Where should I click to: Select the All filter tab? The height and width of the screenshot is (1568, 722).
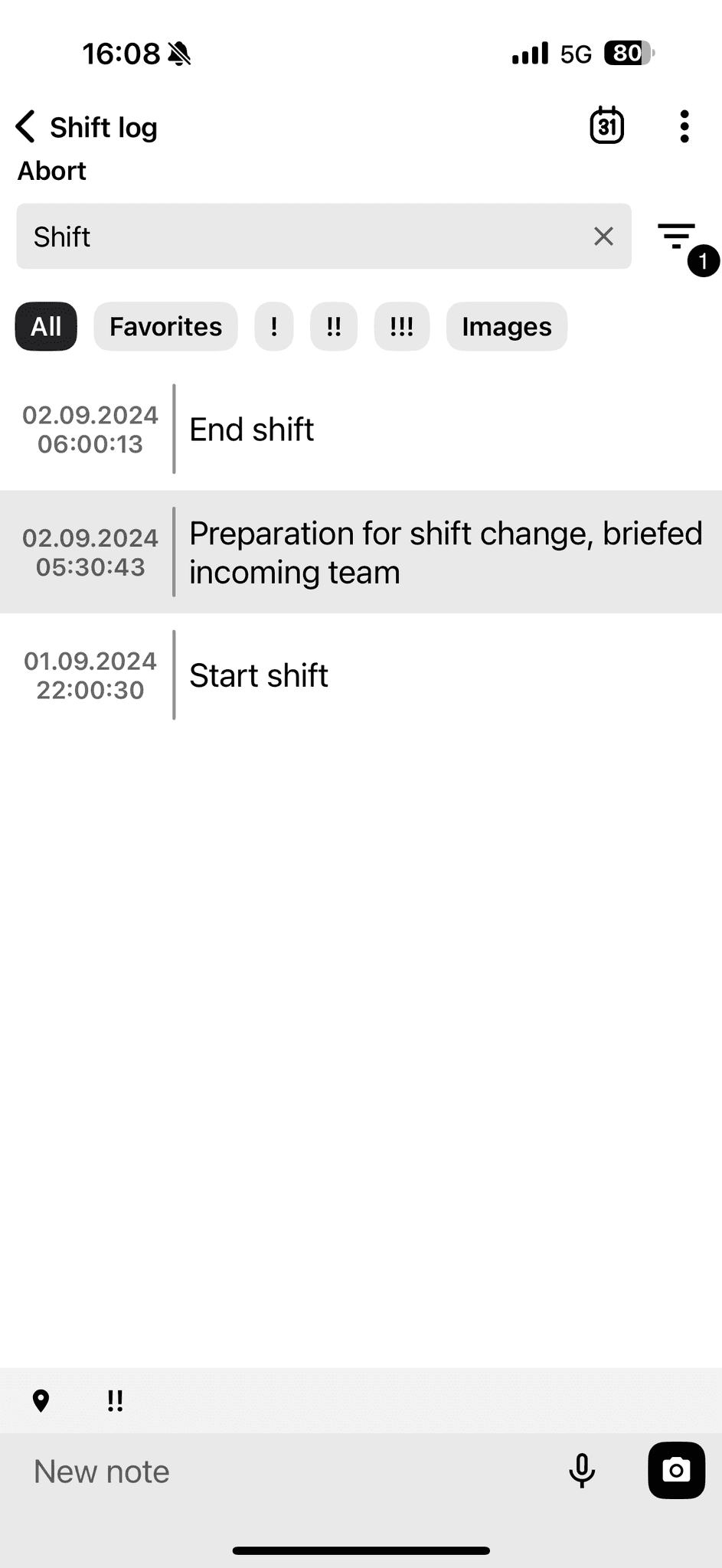pyautogui.click(x=45, y=327)
